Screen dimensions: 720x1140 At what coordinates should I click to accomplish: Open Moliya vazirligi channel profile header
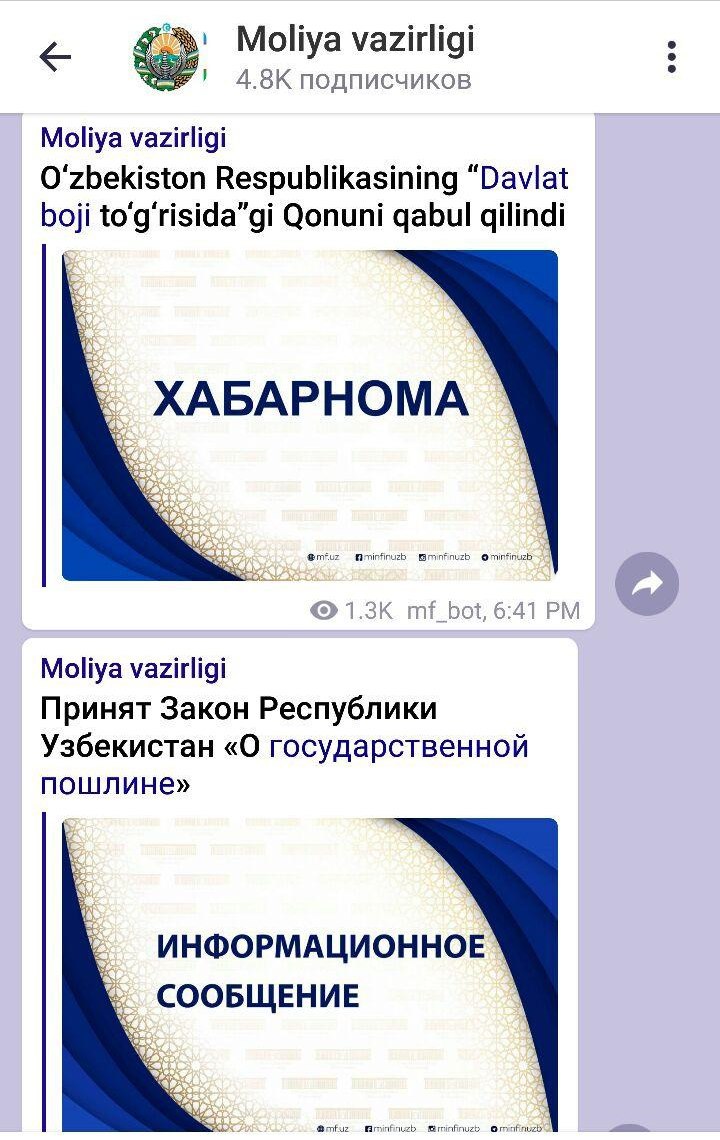[355, 57]
